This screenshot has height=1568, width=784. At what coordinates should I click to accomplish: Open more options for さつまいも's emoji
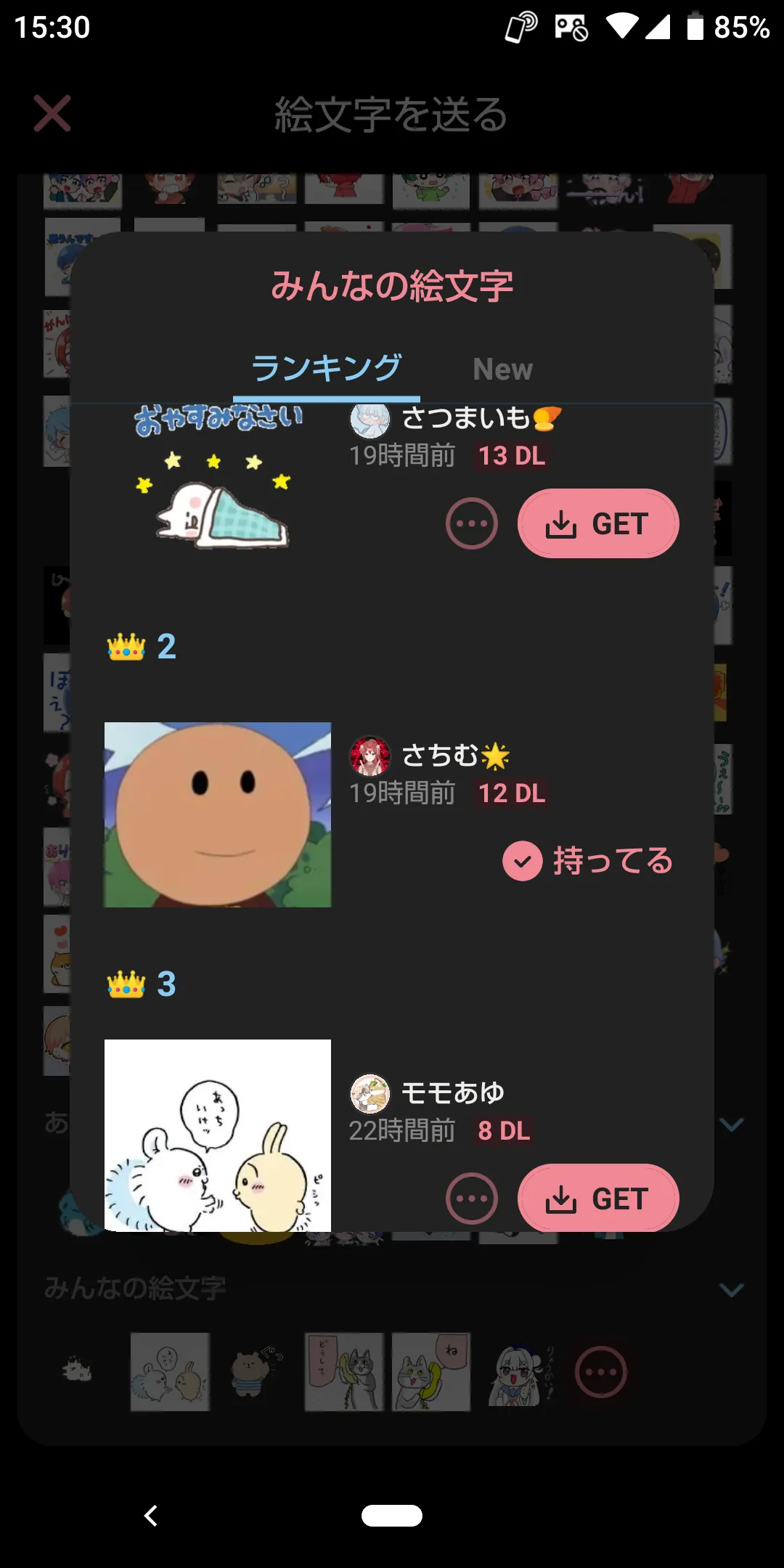[x=472, y=523]
